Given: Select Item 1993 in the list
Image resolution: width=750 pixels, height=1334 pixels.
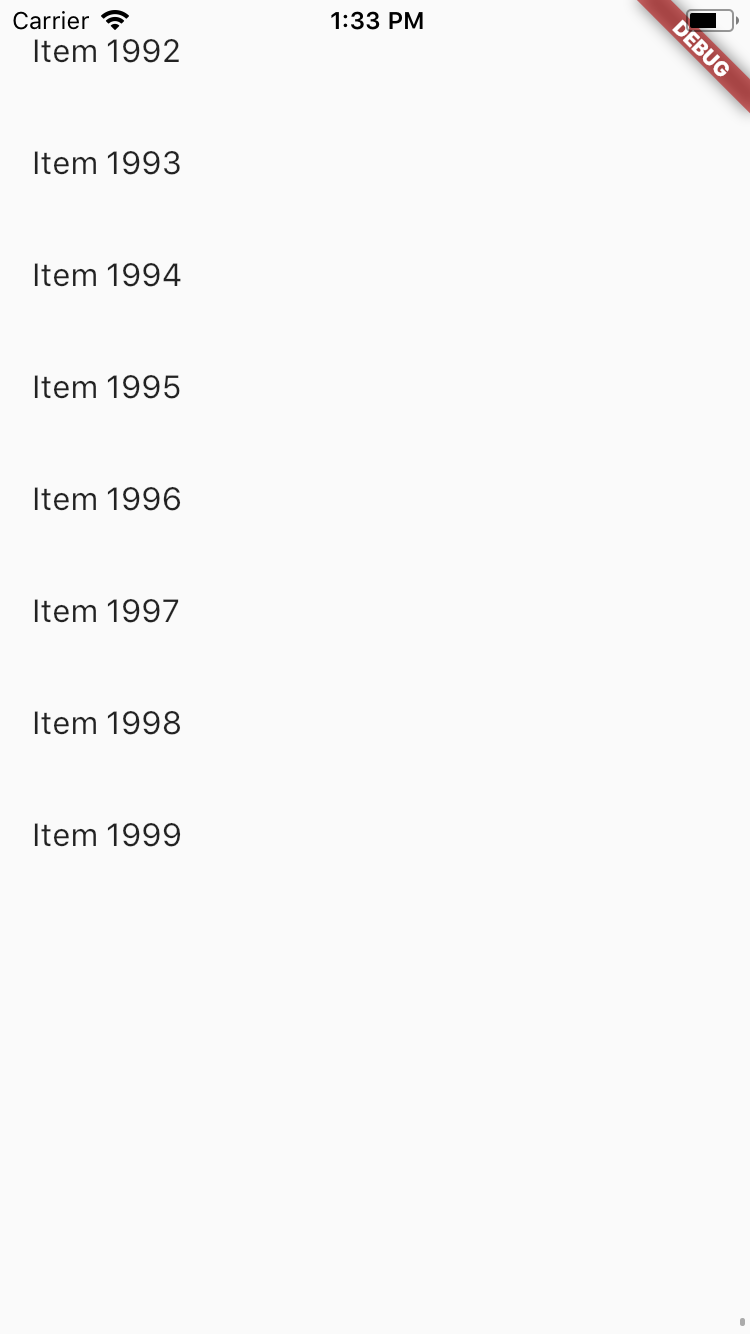Looking at the screenshot, I should (106, 163).
